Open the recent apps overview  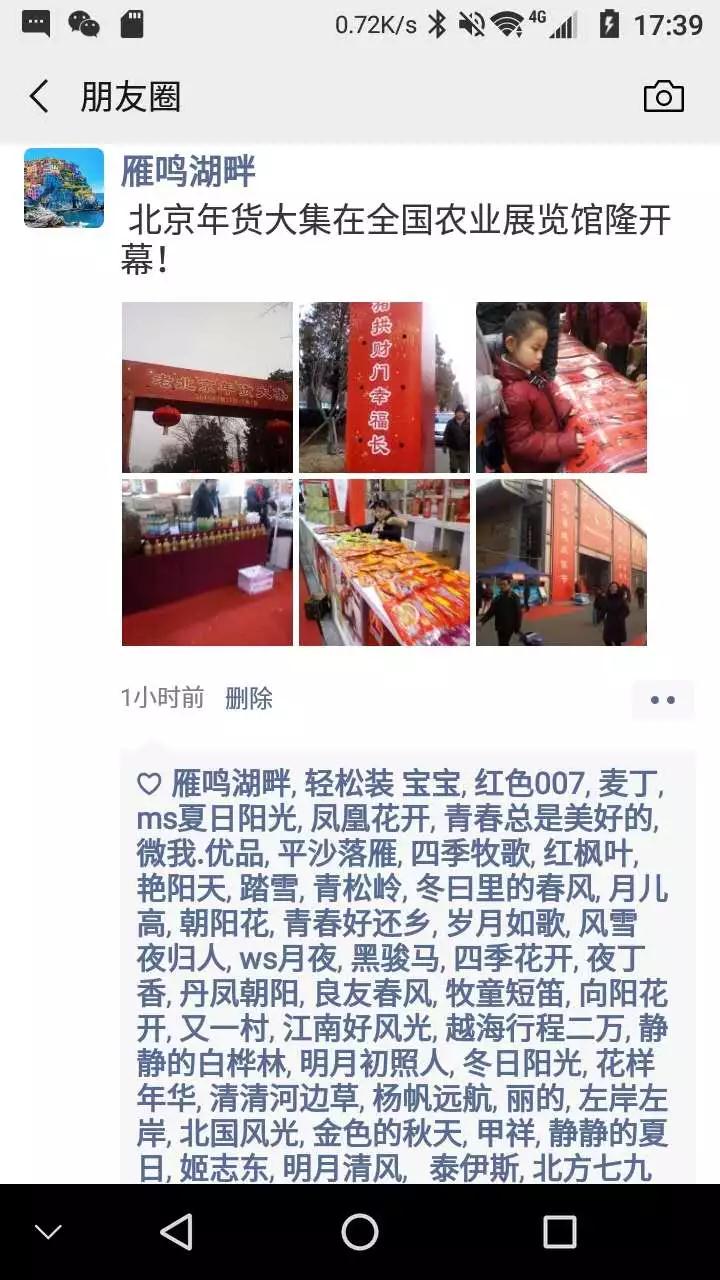click(559, 1232)
